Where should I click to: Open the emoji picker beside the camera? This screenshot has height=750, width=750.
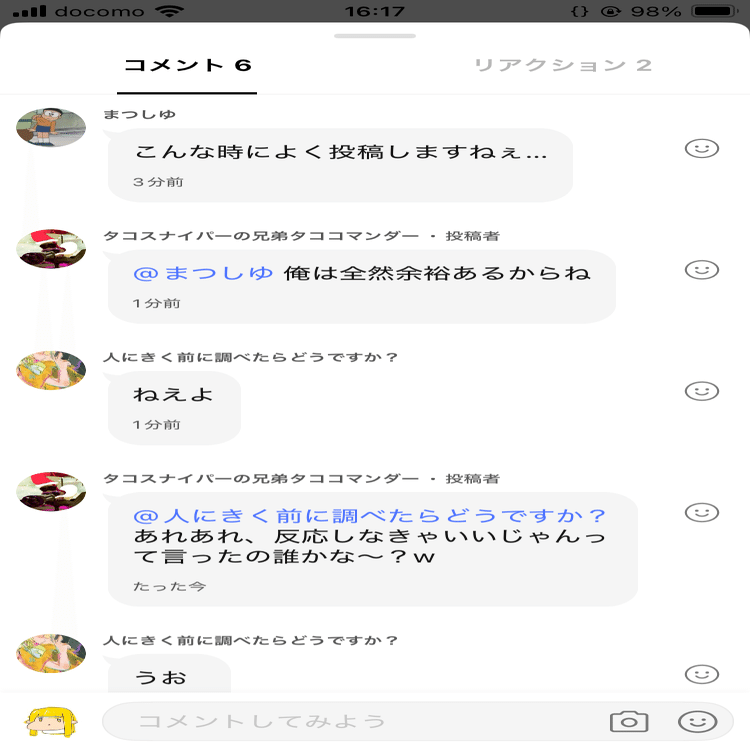[697, 721]
